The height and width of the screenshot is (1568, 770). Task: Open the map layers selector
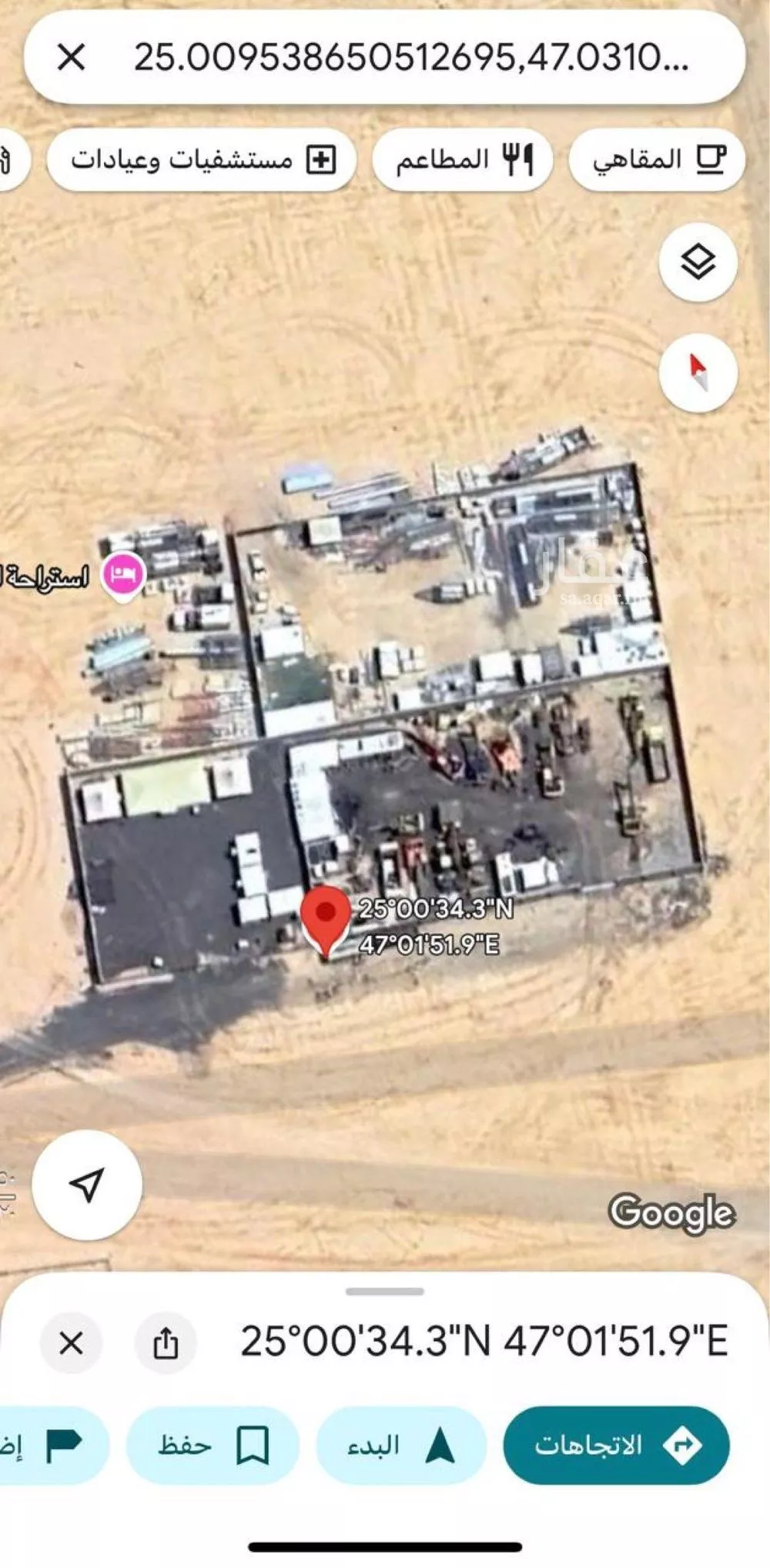coord(698,262)
